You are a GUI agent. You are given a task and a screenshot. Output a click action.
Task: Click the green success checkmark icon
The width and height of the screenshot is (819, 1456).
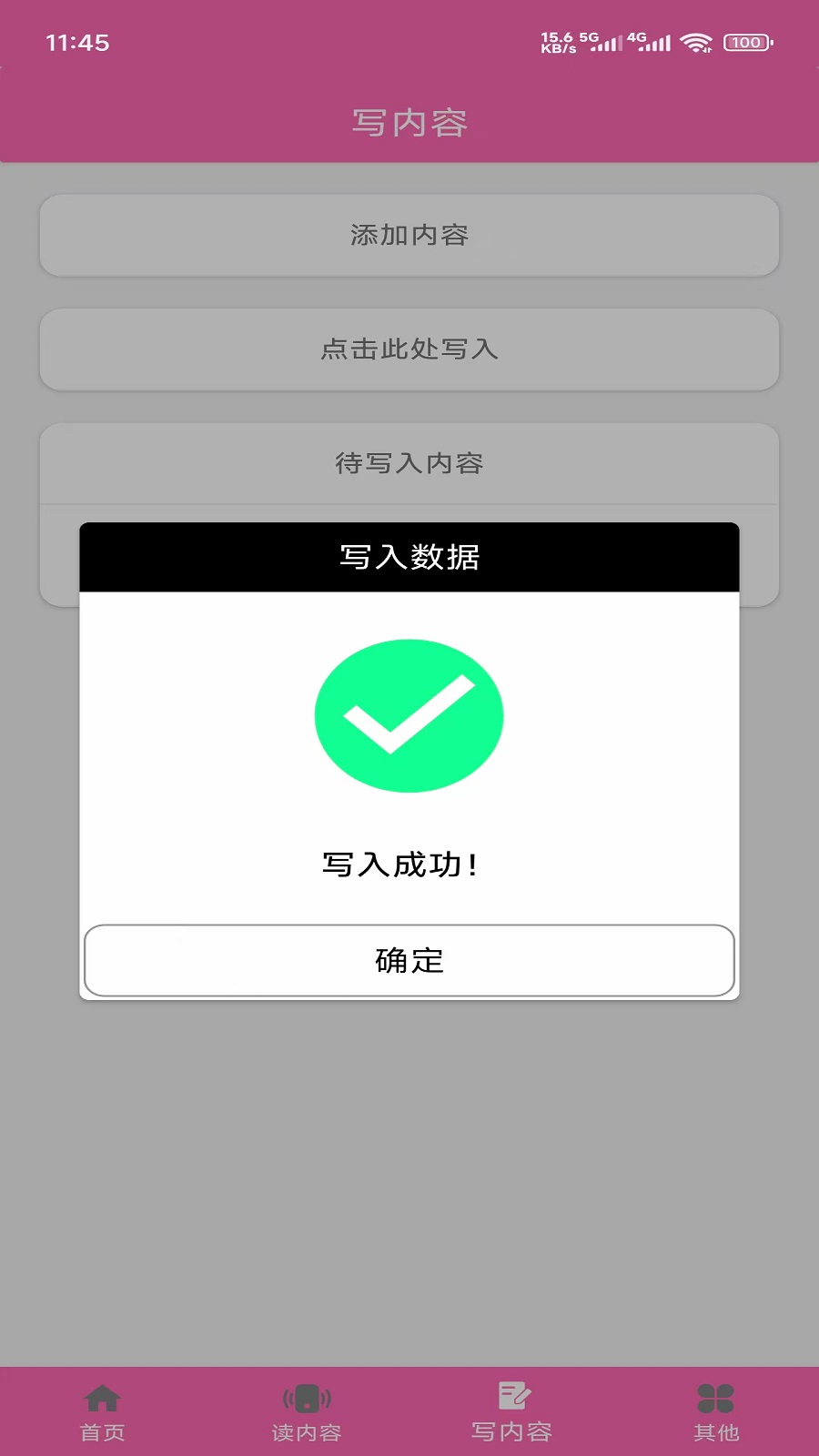[x=408, y=715]
